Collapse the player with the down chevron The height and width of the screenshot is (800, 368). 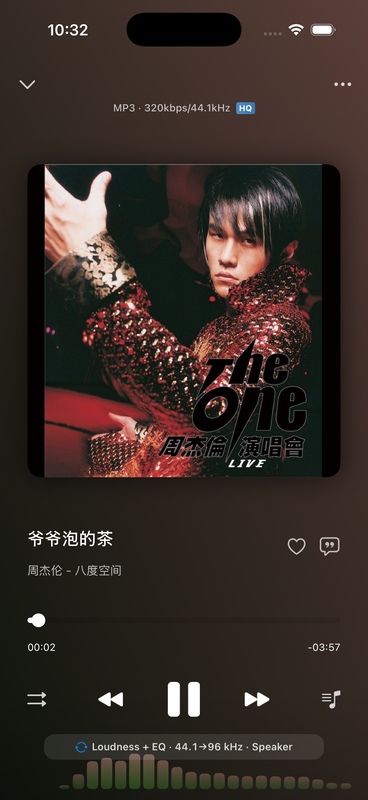click(x=27, y=84)
